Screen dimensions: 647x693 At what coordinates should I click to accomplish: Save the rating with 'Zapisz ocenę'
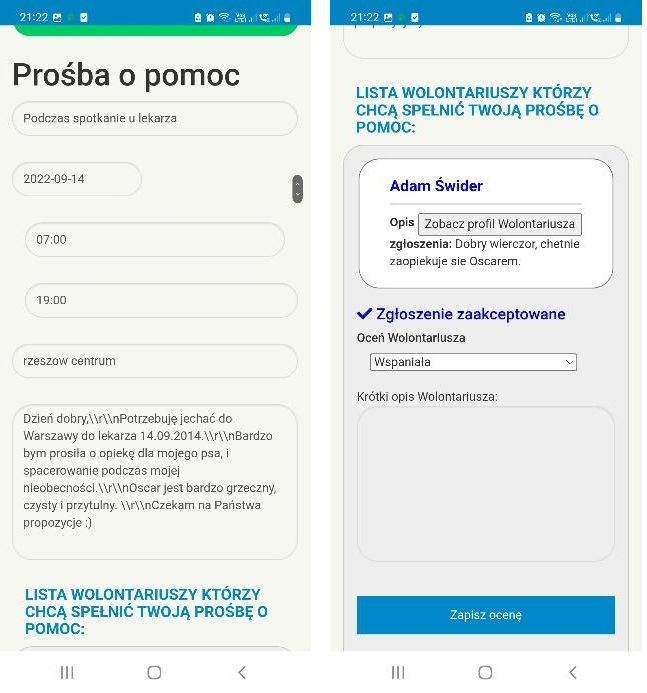pyautogui.click(x=485, y=615)
